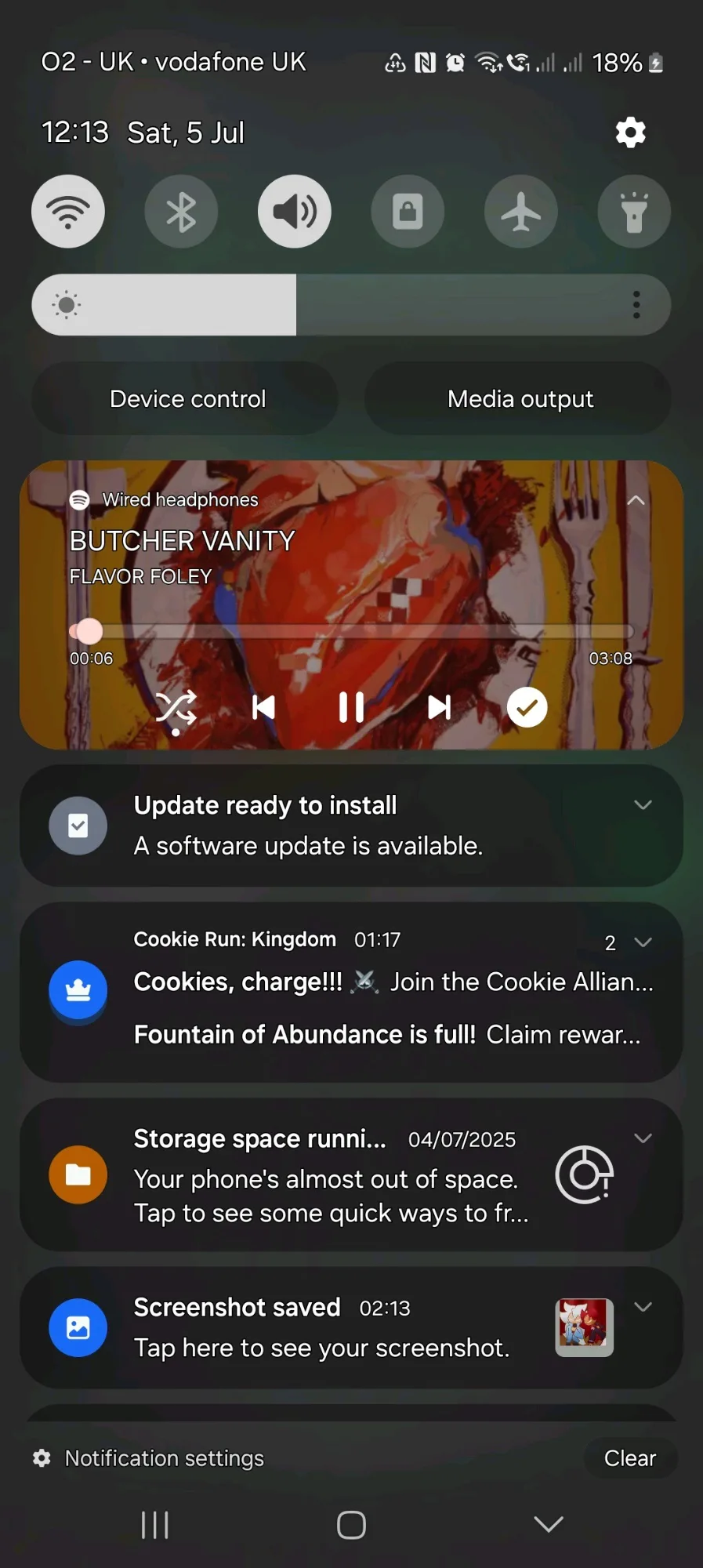Switch on the flashlight
This screenshot has height=1568, width=703.
(634, 212)
